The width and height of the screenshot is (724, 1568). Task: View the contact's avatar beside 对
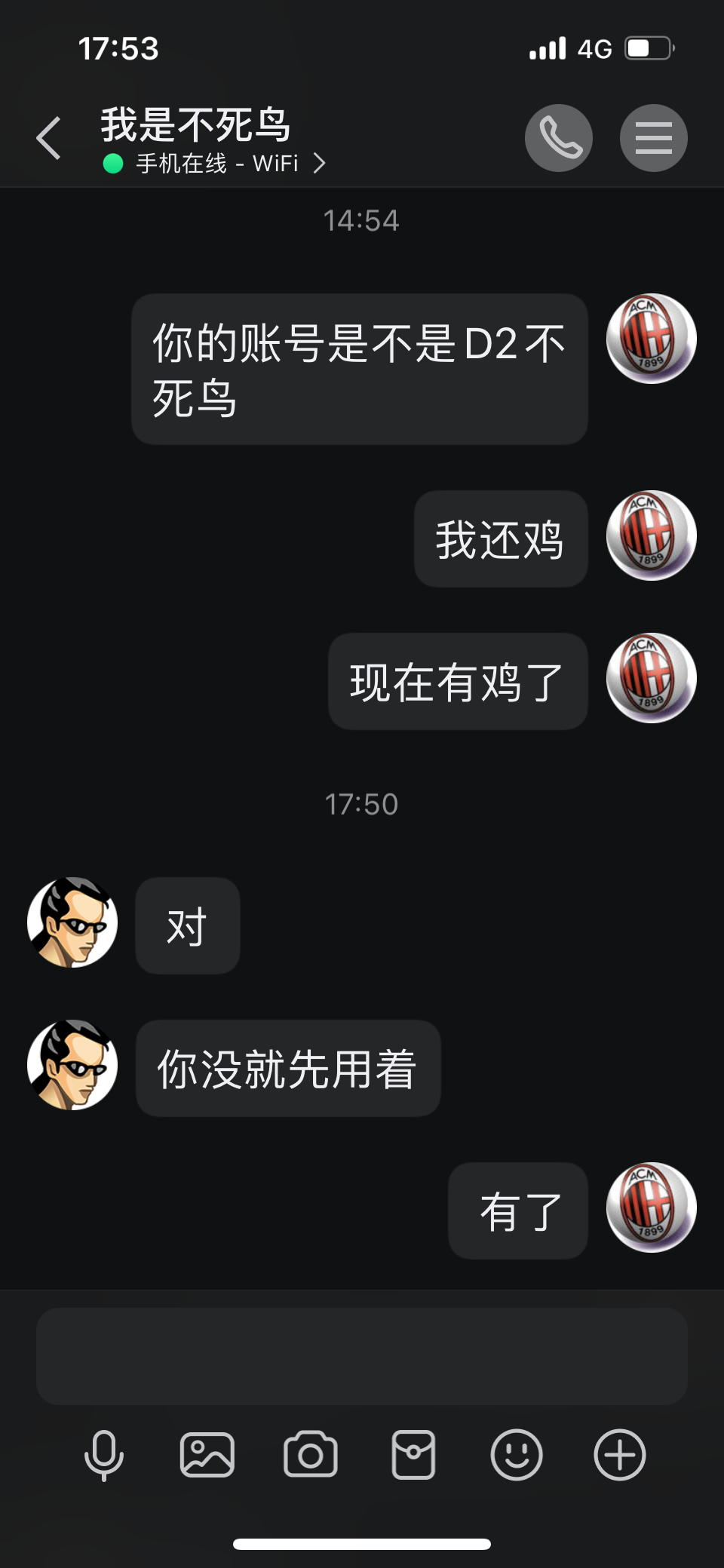pyautogui.click(x=72, y=922)
